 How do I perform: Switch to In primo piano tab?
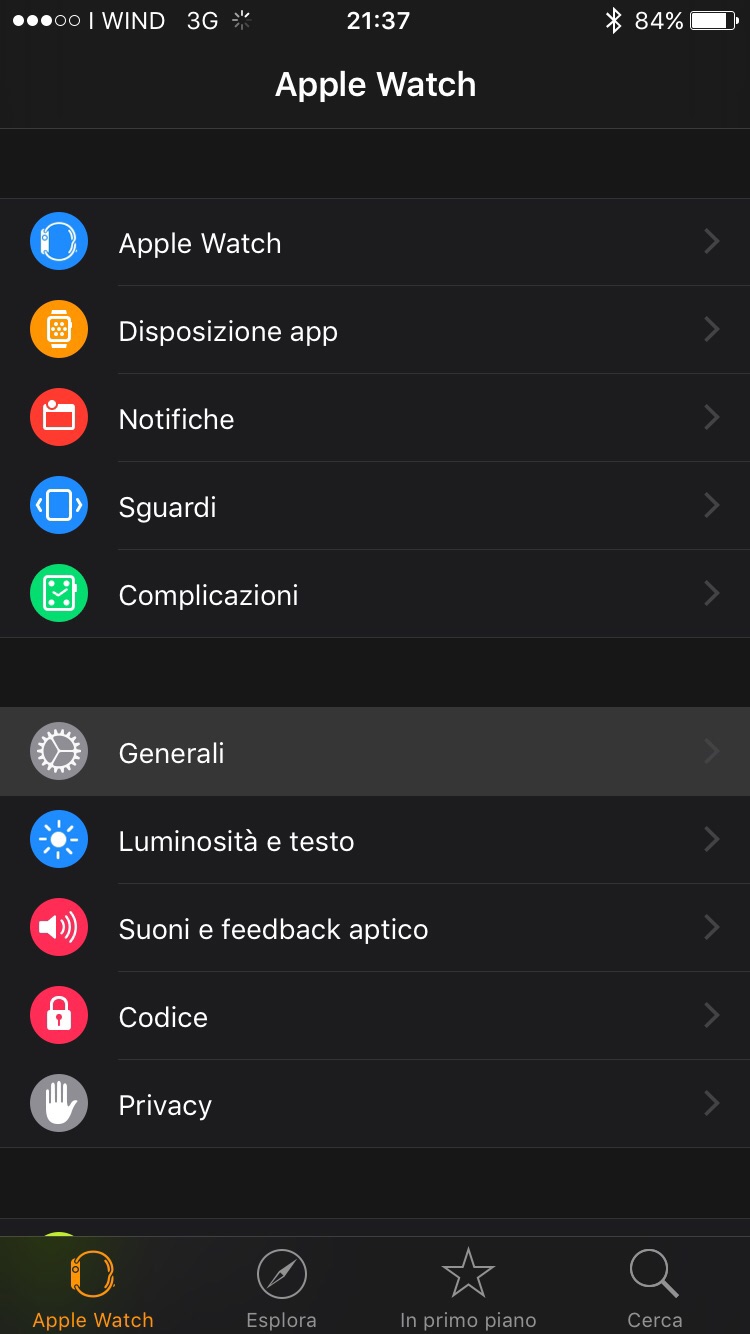tap(468, 1288)
